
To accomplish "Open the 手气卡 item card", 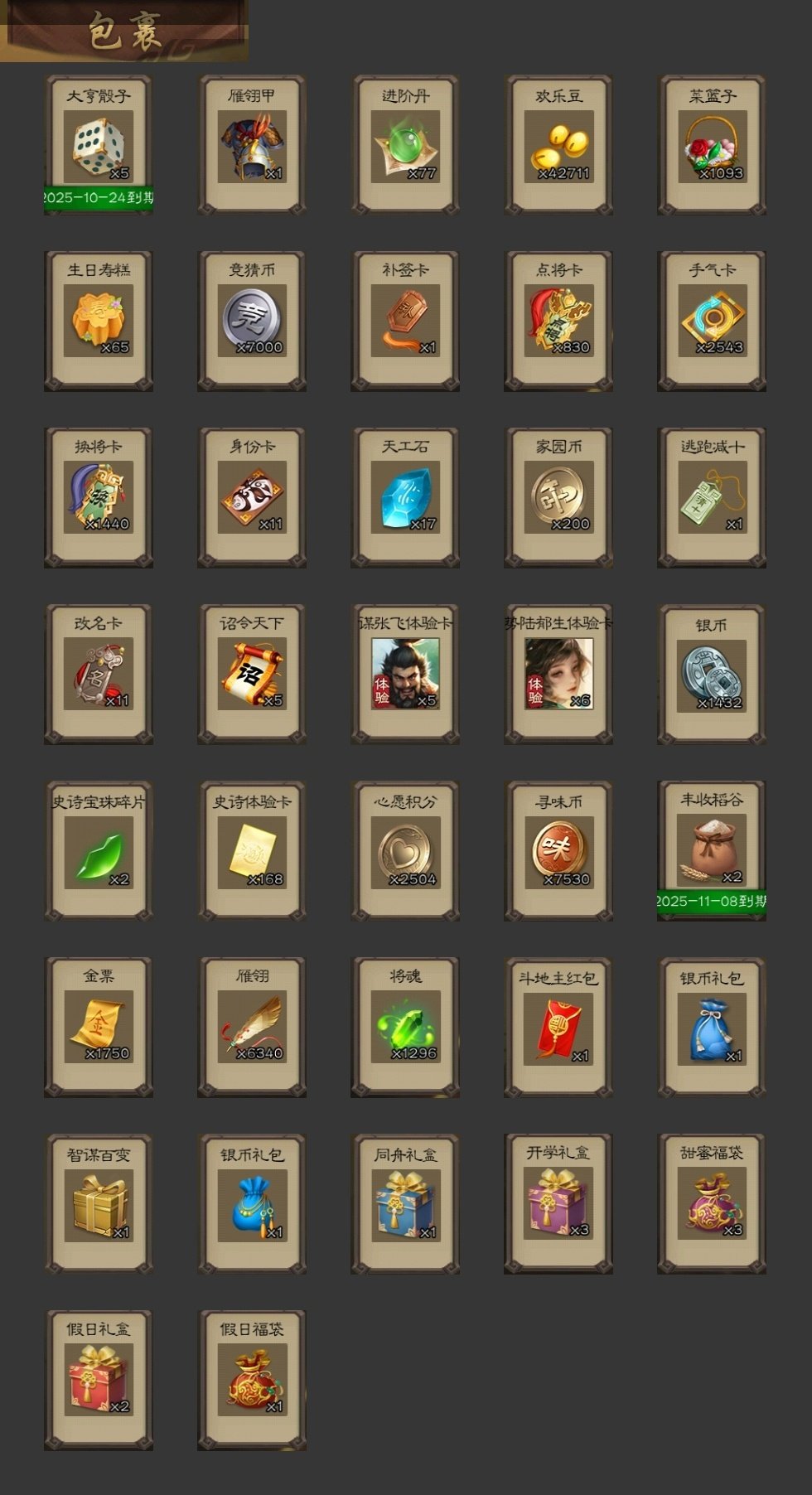I will point(712,321).
